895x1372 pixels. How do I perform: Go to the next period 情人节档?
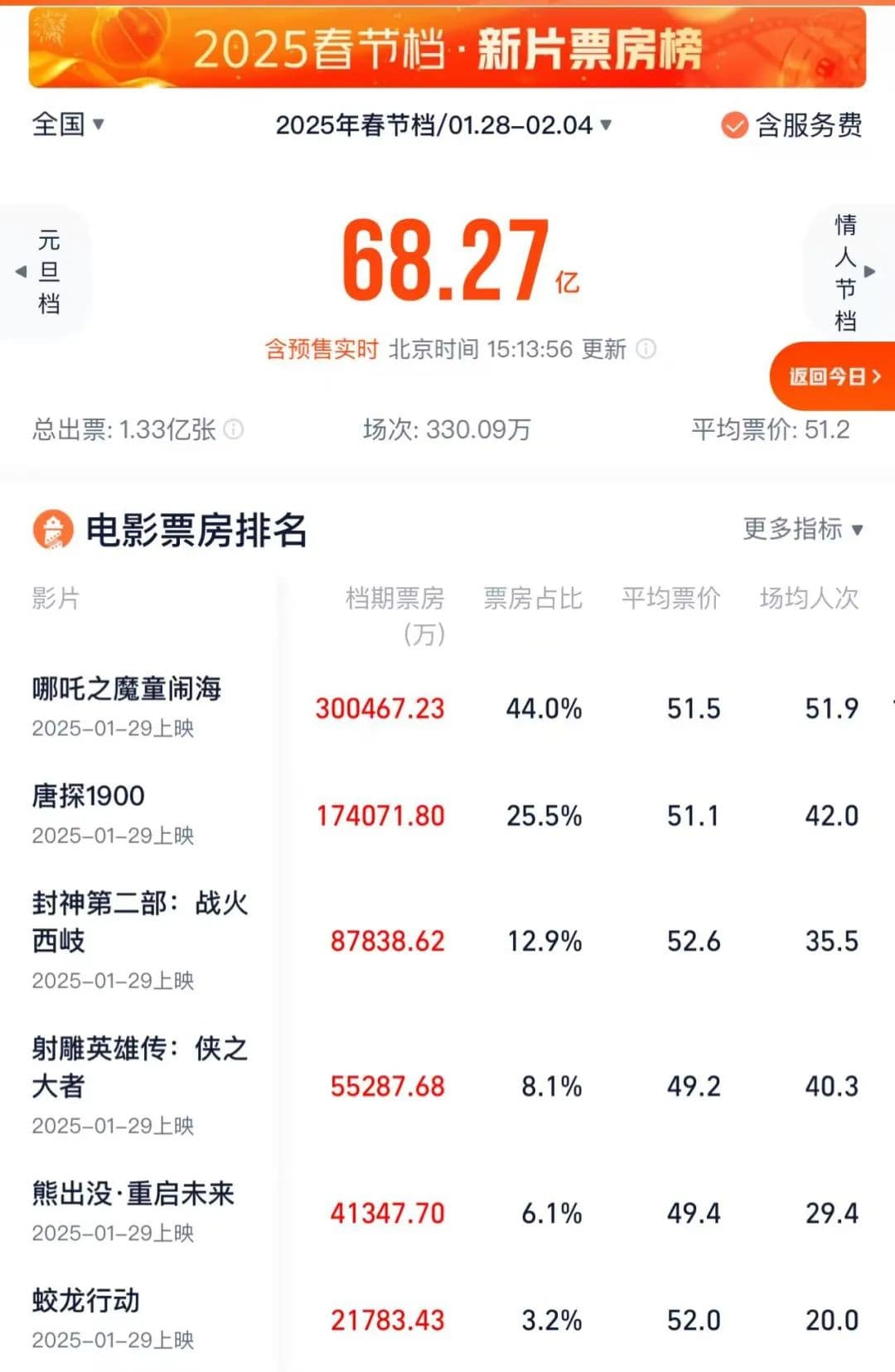850,272
